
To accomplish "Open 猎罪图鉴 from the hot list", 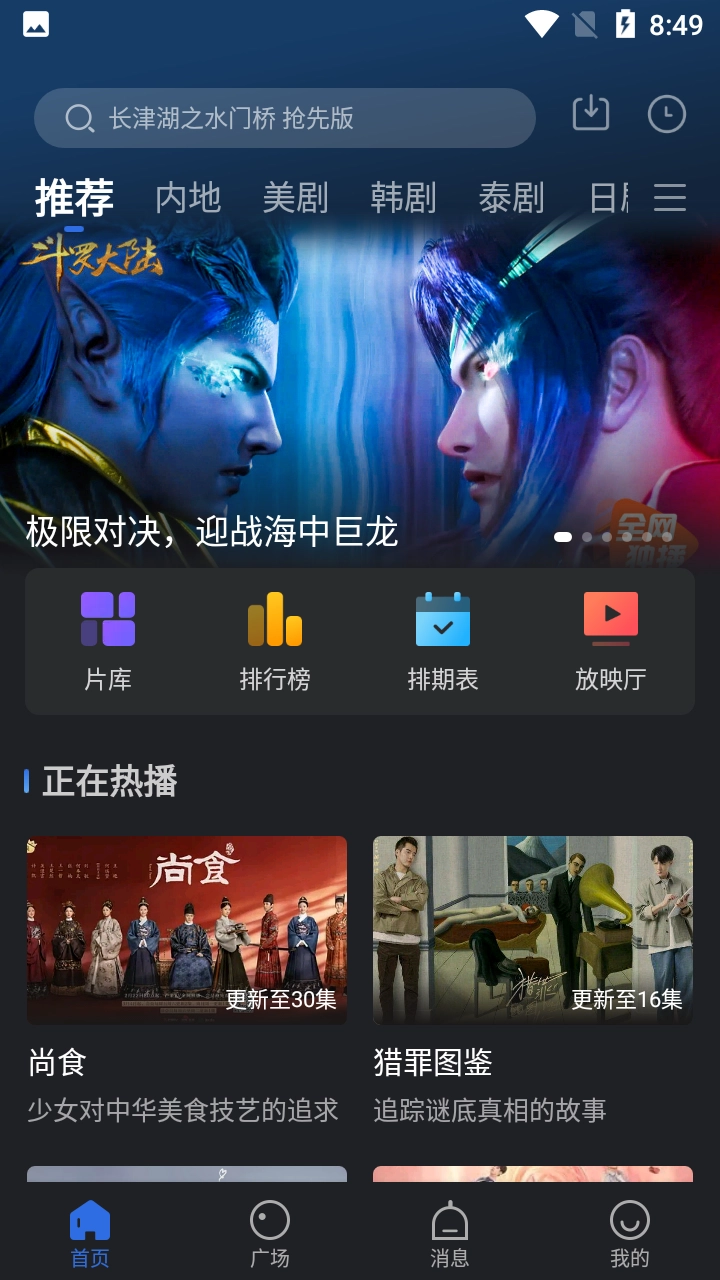I will coord(533,930).
